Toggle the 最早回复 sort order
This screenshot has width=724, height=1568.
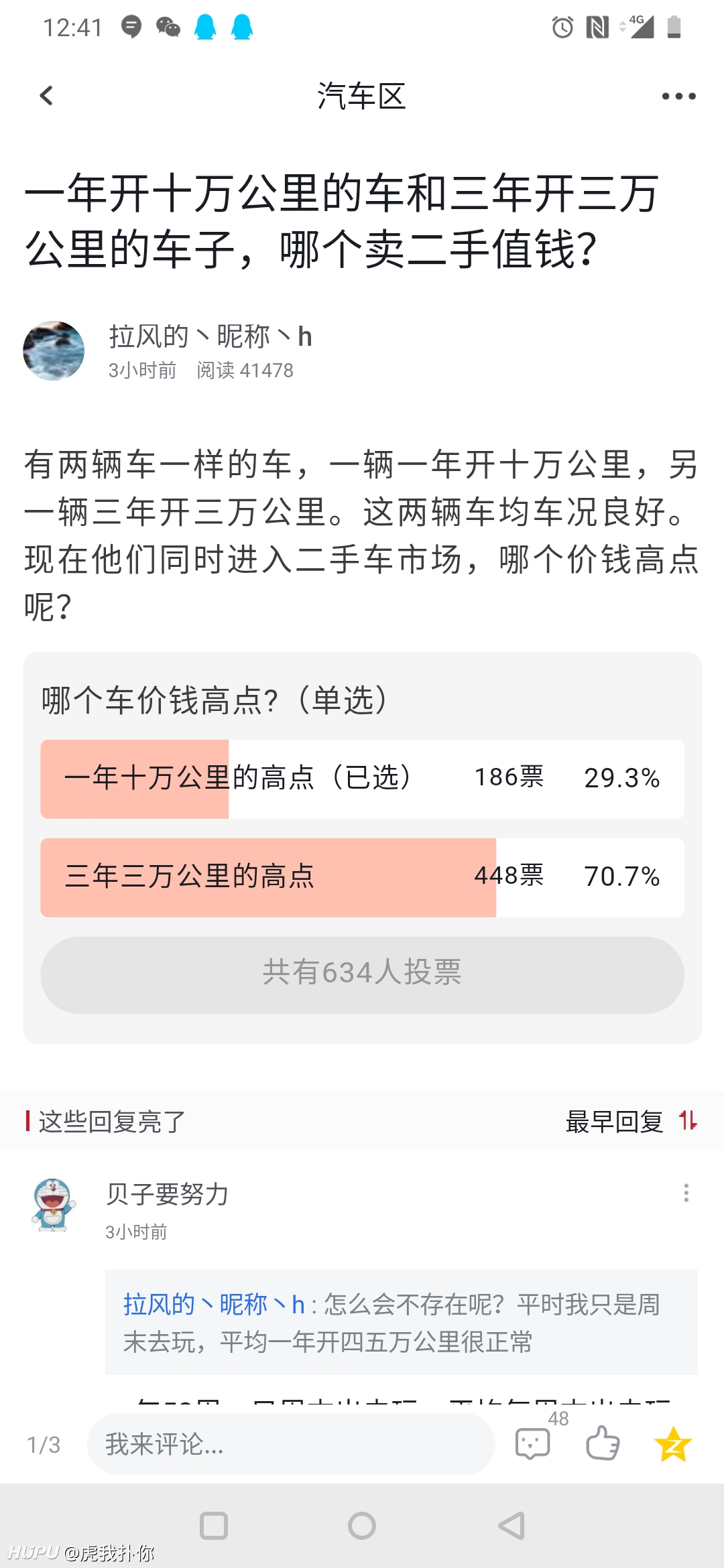click(x=631, y=1121)
